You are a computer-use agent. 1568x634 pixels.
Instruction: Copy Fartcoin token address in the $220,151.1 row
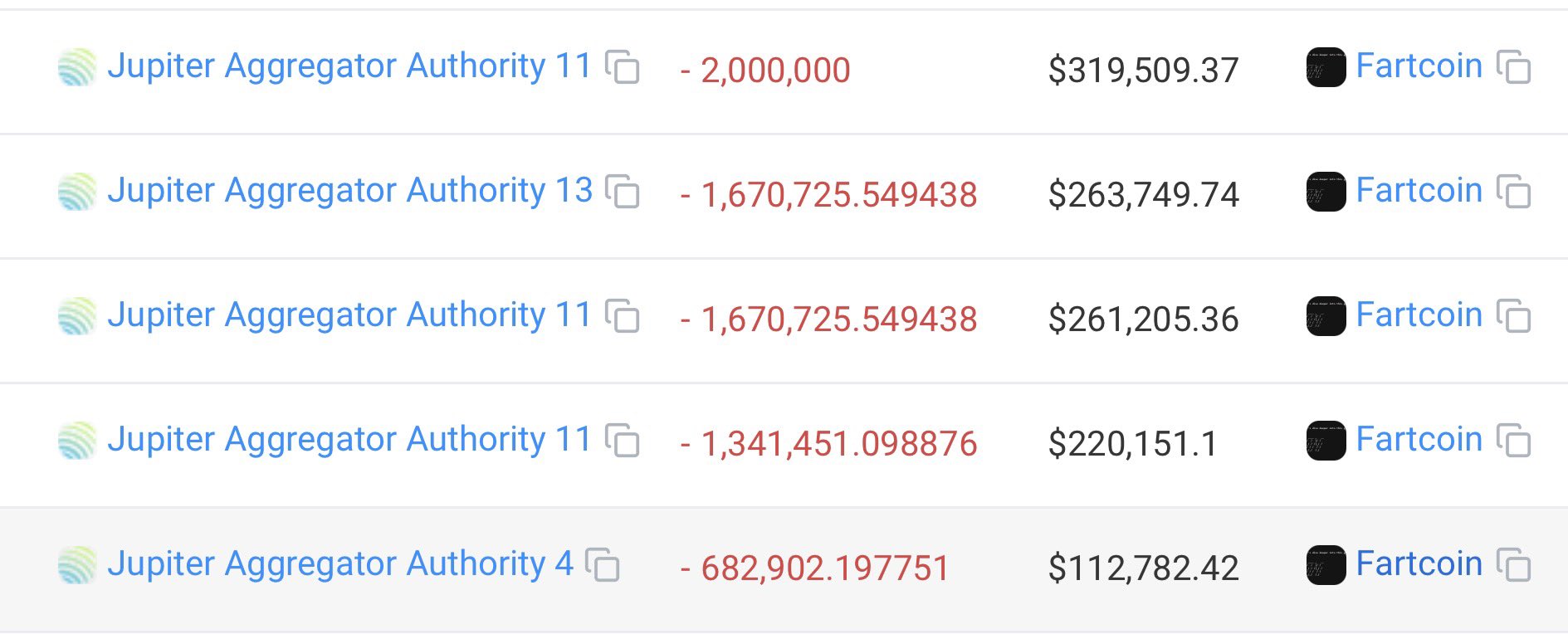pyautogui.click(x=1514, y=441)
